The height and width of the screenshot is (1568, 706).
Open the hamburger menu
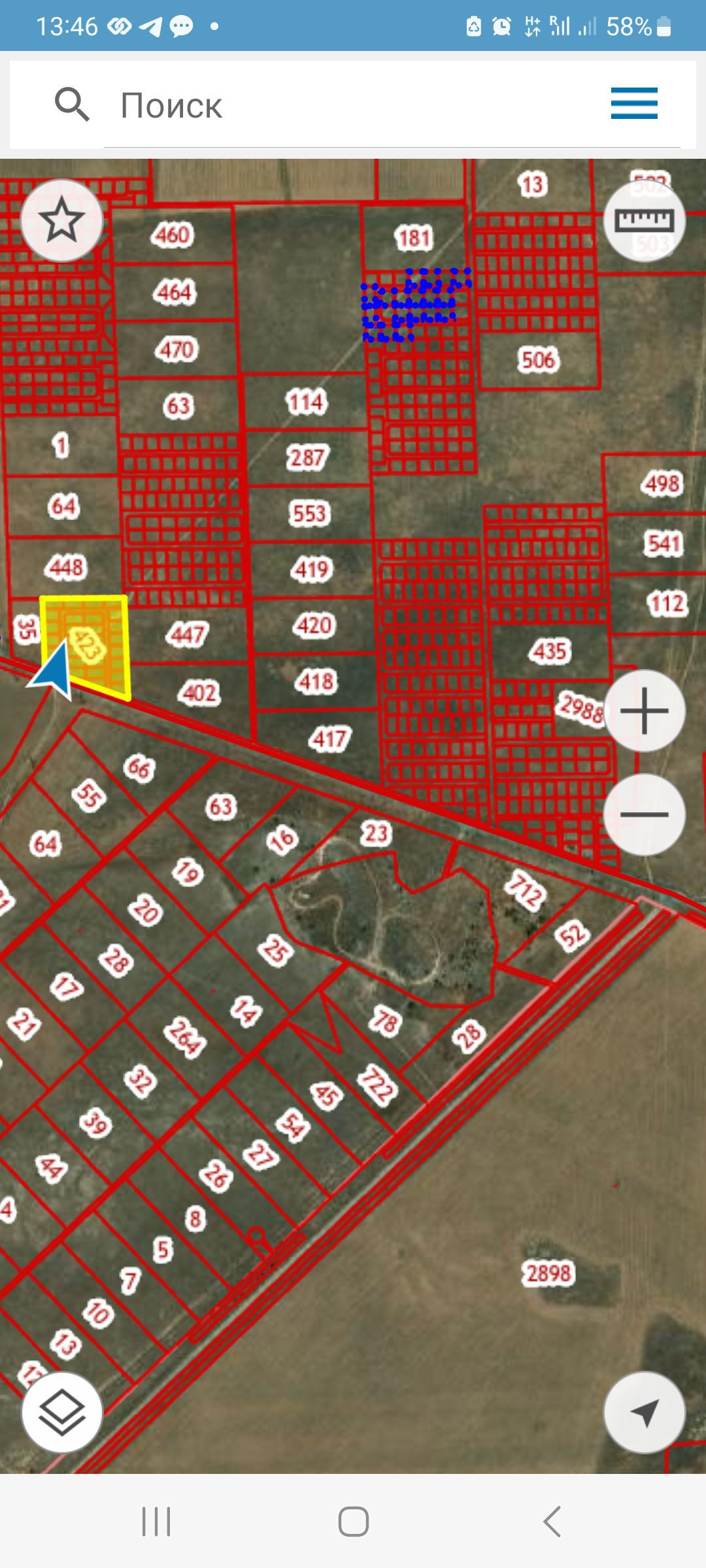[x=634, y=104]
